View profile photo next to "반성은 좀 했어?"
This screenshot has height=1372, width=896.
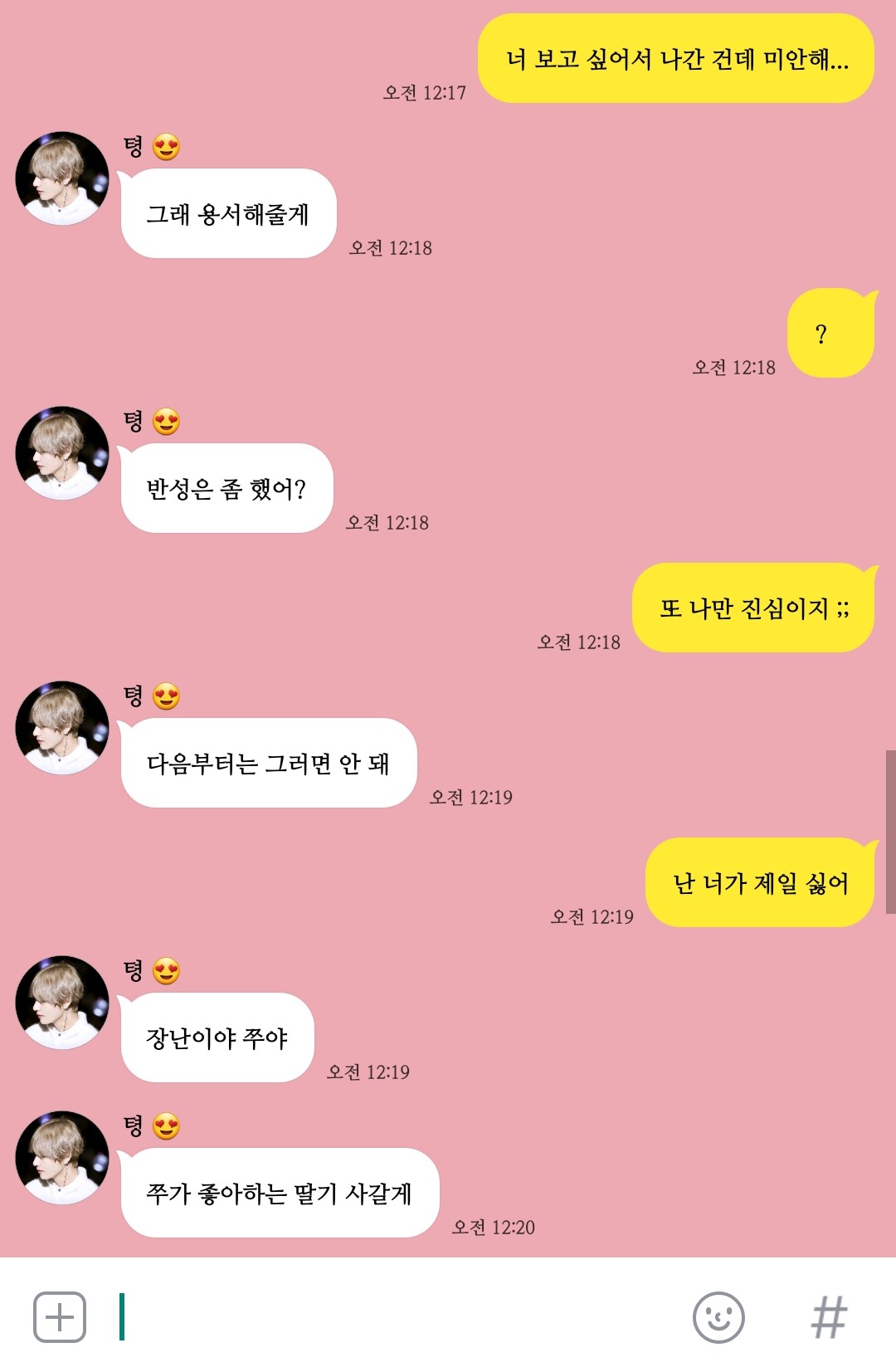point(62,453)
